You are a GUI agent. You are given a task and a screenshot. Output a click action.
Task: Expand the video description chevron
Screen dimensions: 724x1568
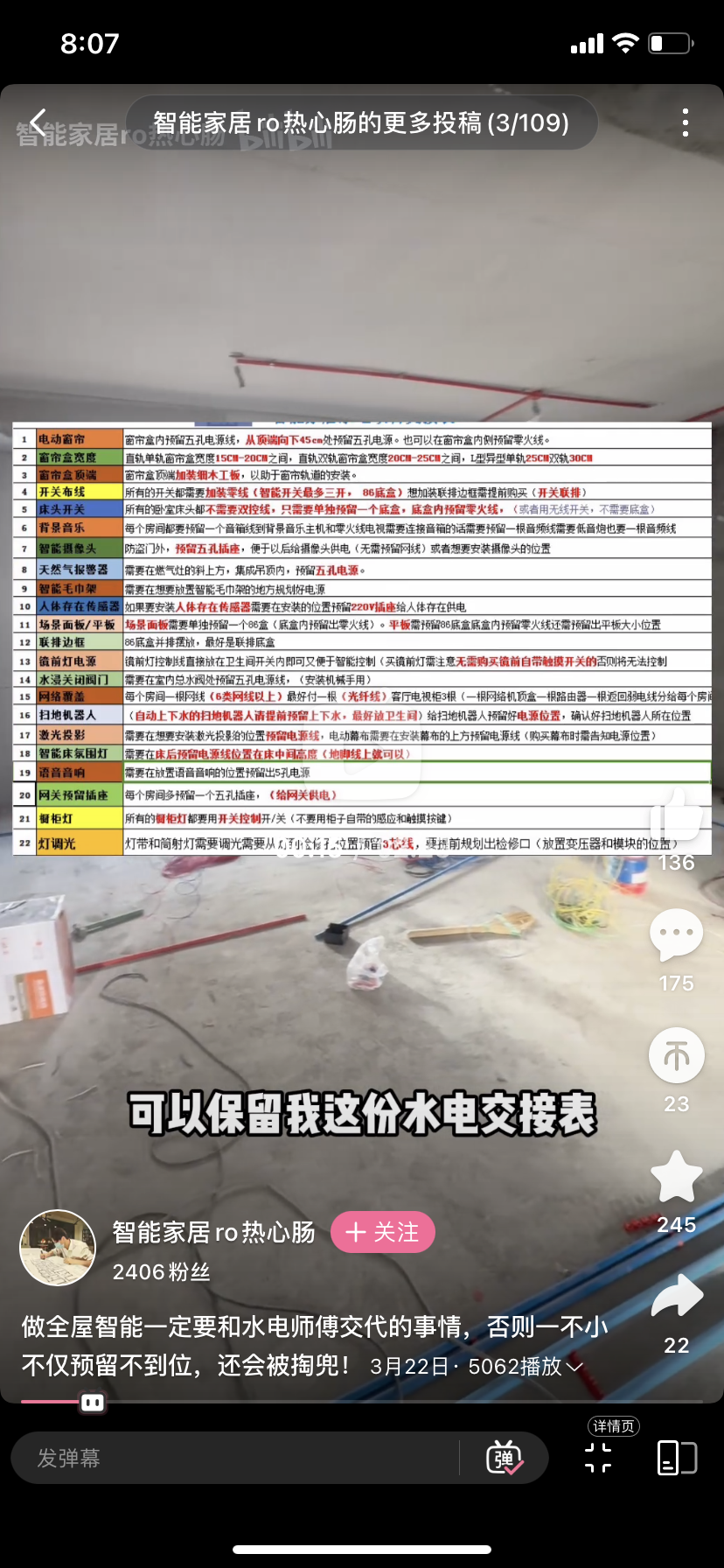[575, 1366]
